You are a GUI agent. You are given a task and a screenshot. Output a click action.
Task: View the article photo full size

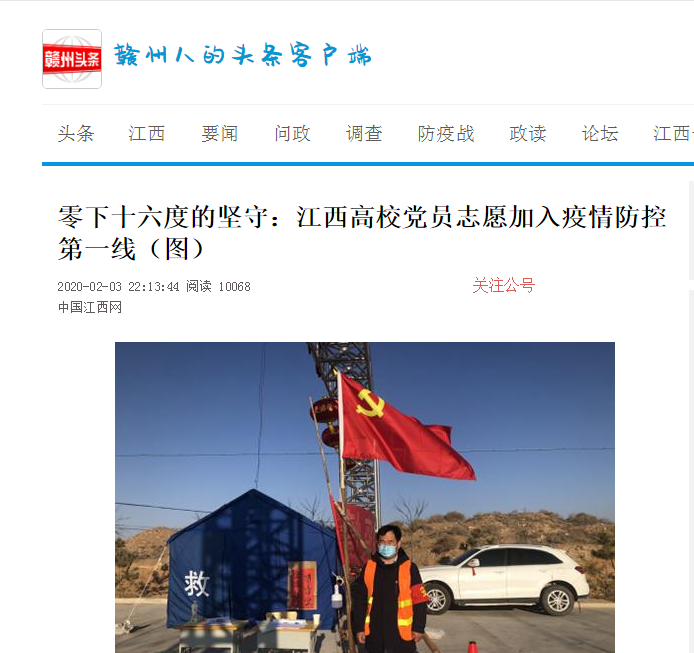(x=365, y=497)
